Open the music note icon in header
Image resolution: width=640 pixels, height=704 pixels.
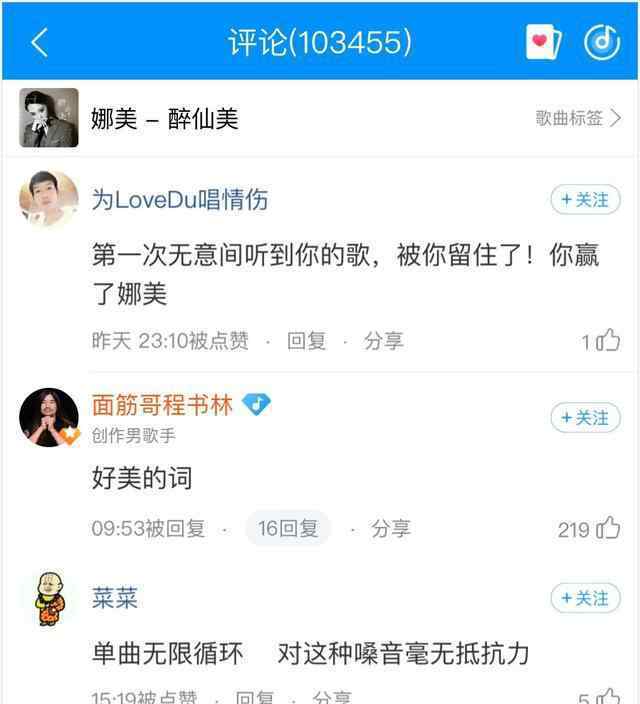(602, 42)
